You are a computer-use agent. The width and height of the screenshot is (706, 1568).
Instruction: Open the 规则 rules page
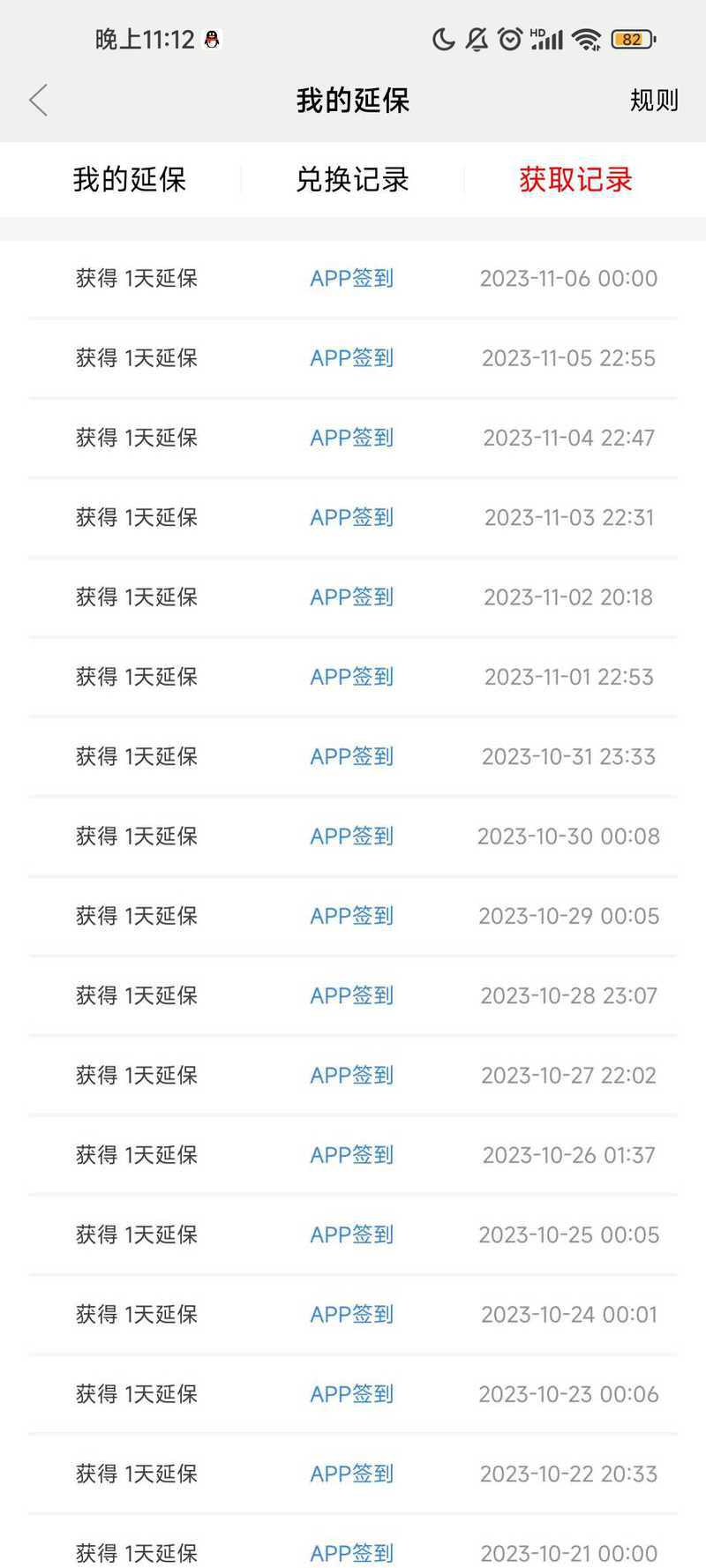point(654,101)
